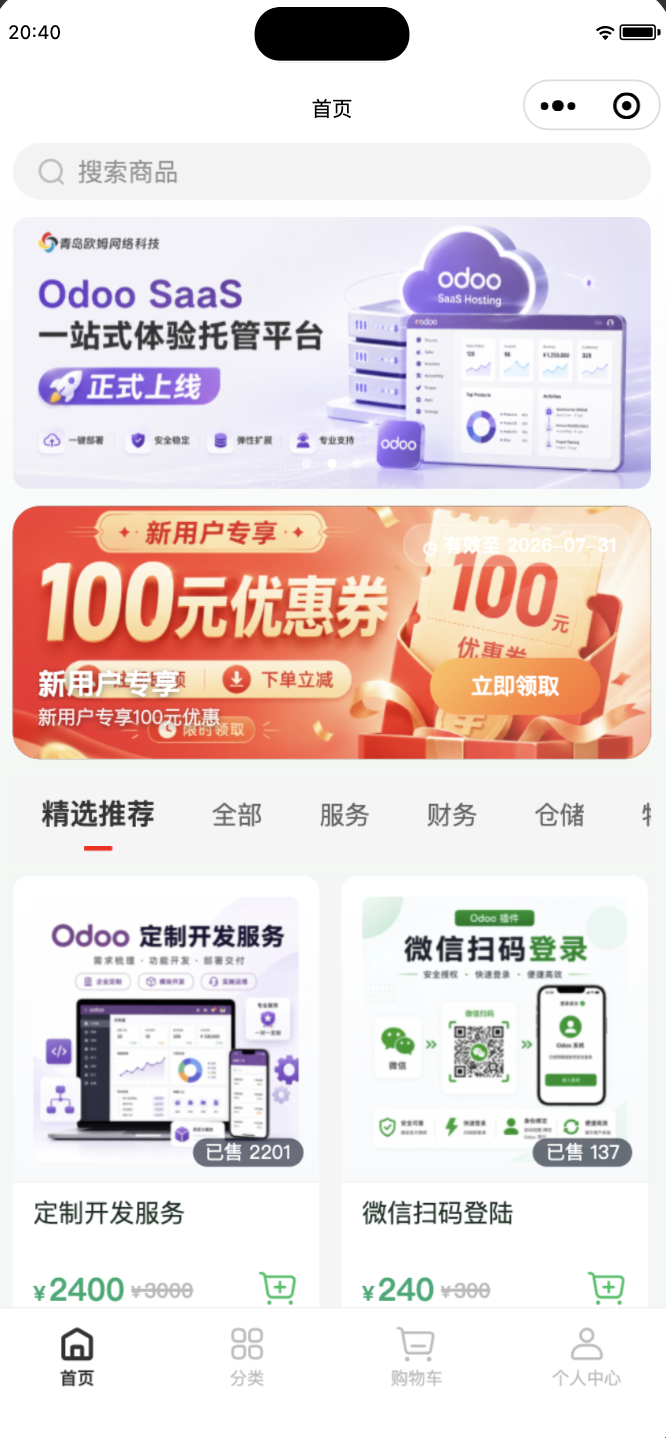
Task: Switch to the 分类 tab
Action: point(247,1357)
